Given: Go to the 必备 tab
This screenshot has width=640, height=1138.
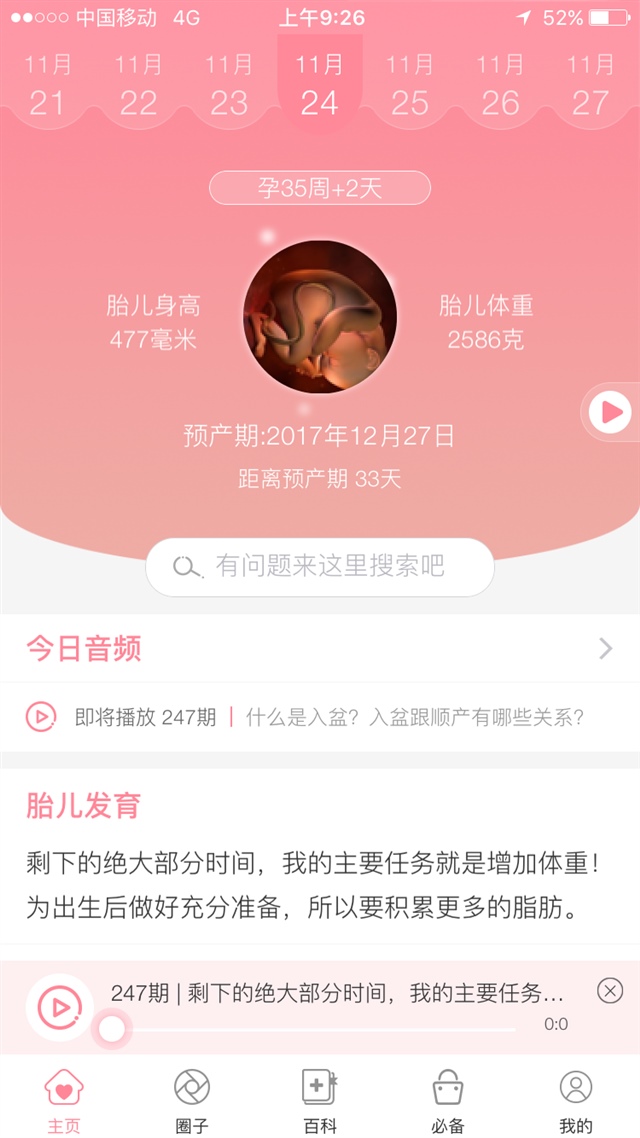Looking at the screenshot, I should [448, 1100].
